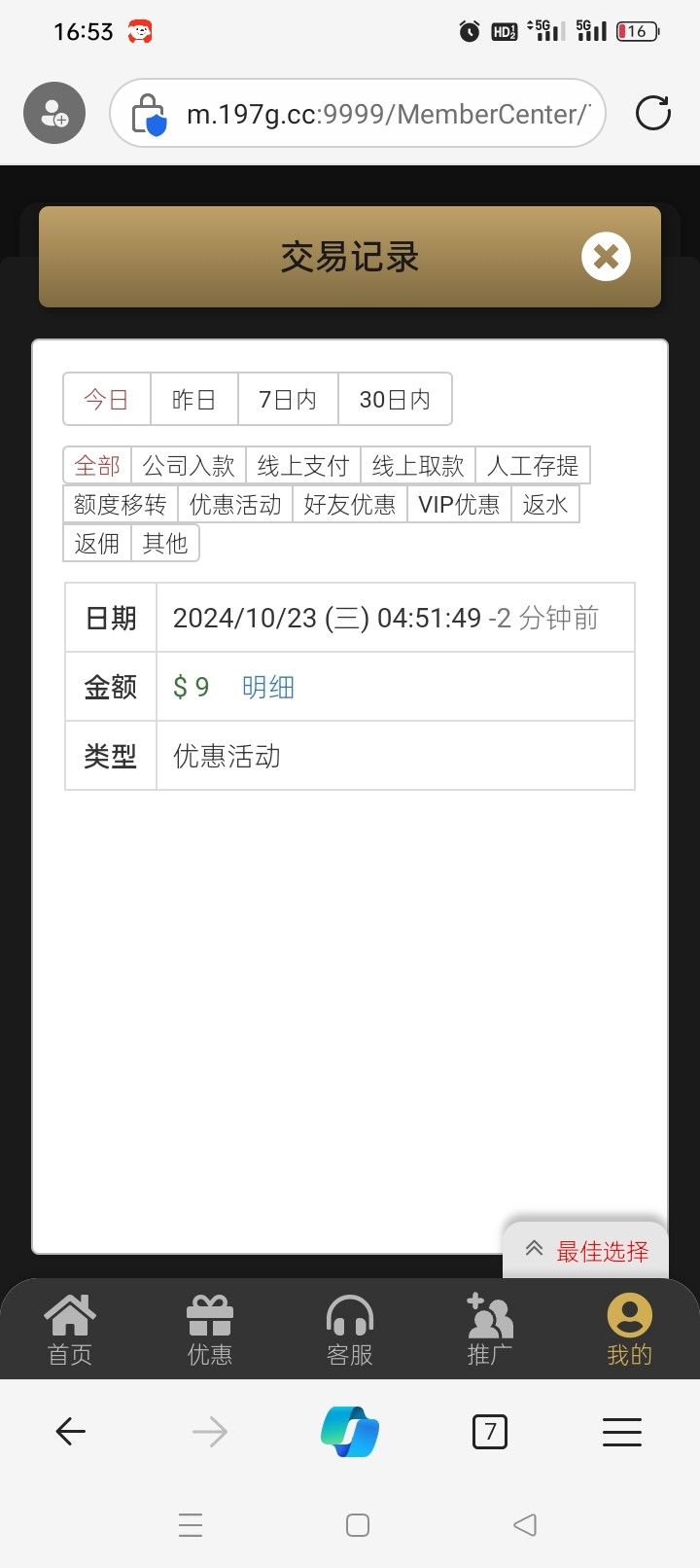Reload the page in browser
This screenshot has height=1568, width=700.
(x=652, y=113)
